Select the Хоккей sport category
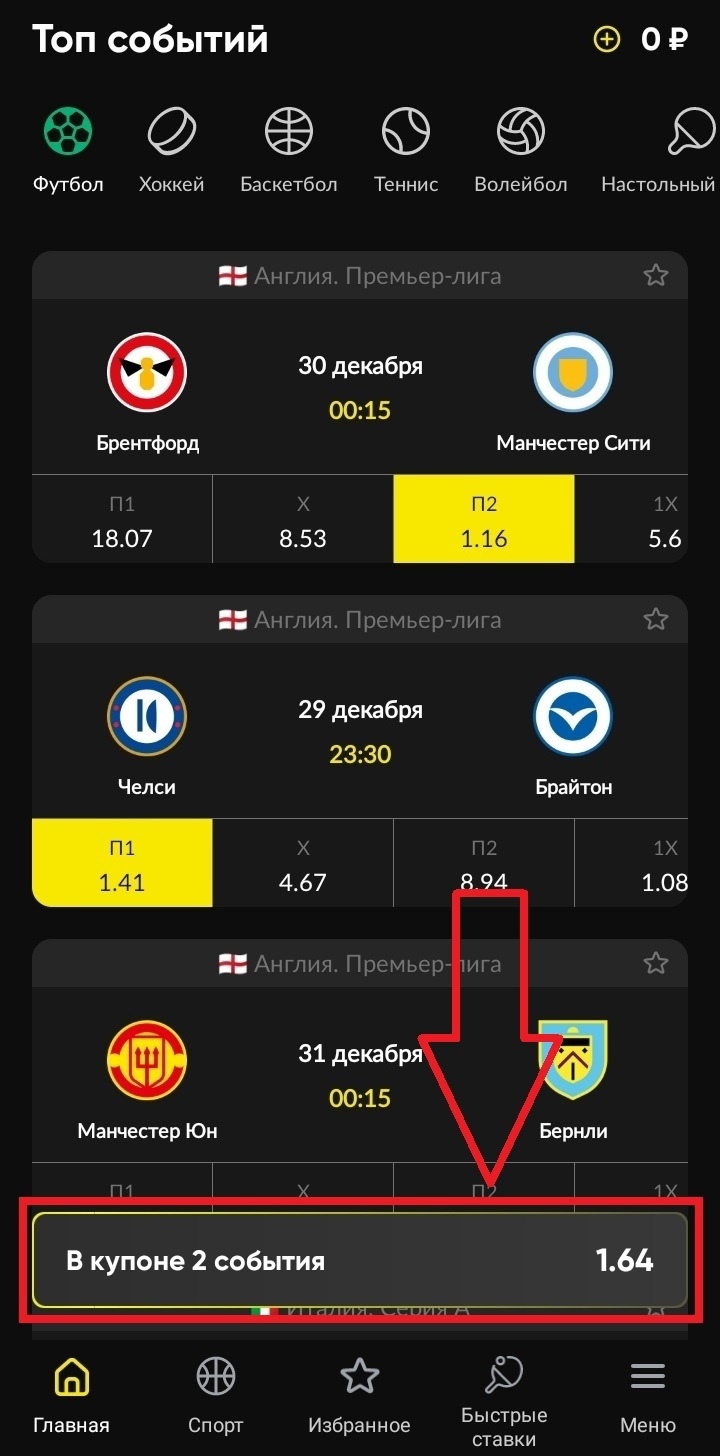 172,148
